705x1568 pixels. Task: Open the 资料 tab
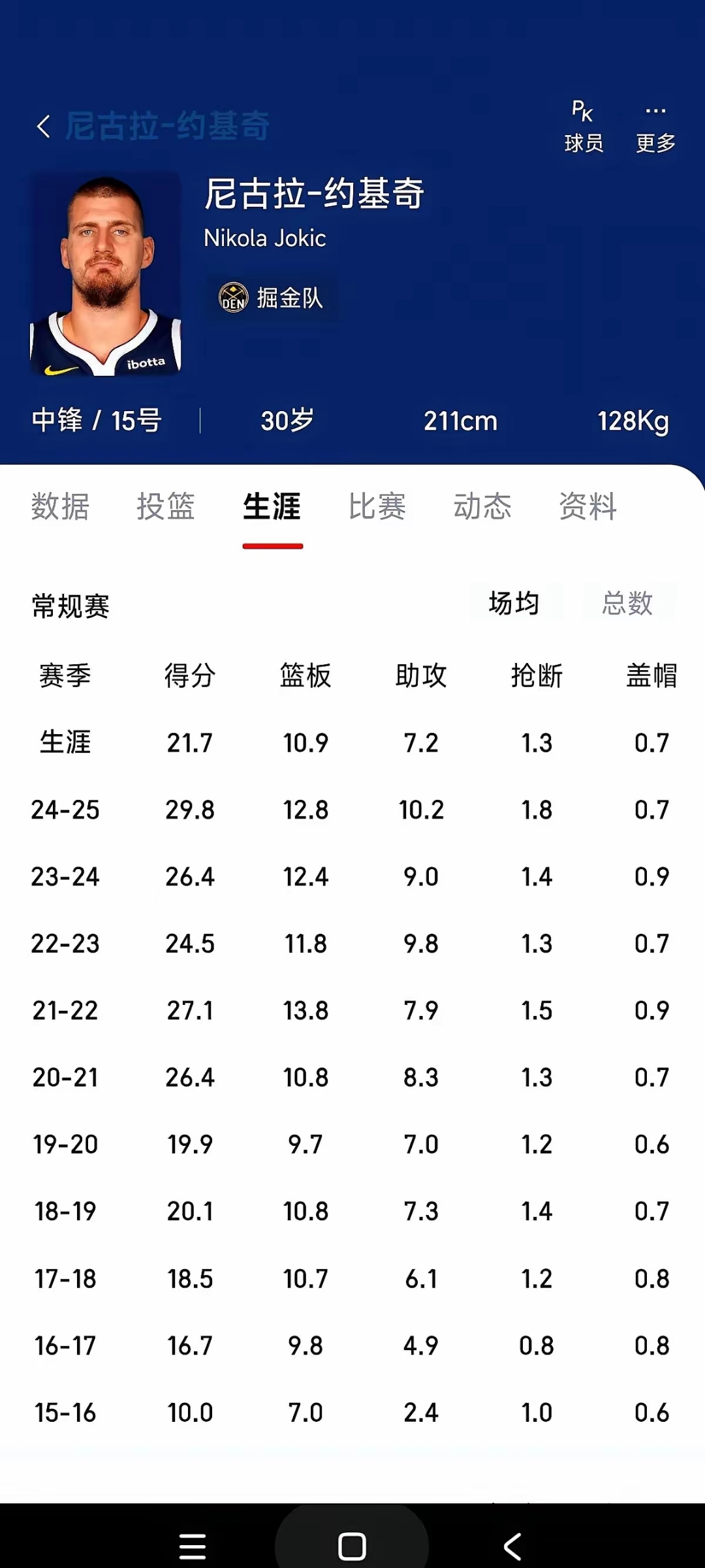click(x=588, y=506)
